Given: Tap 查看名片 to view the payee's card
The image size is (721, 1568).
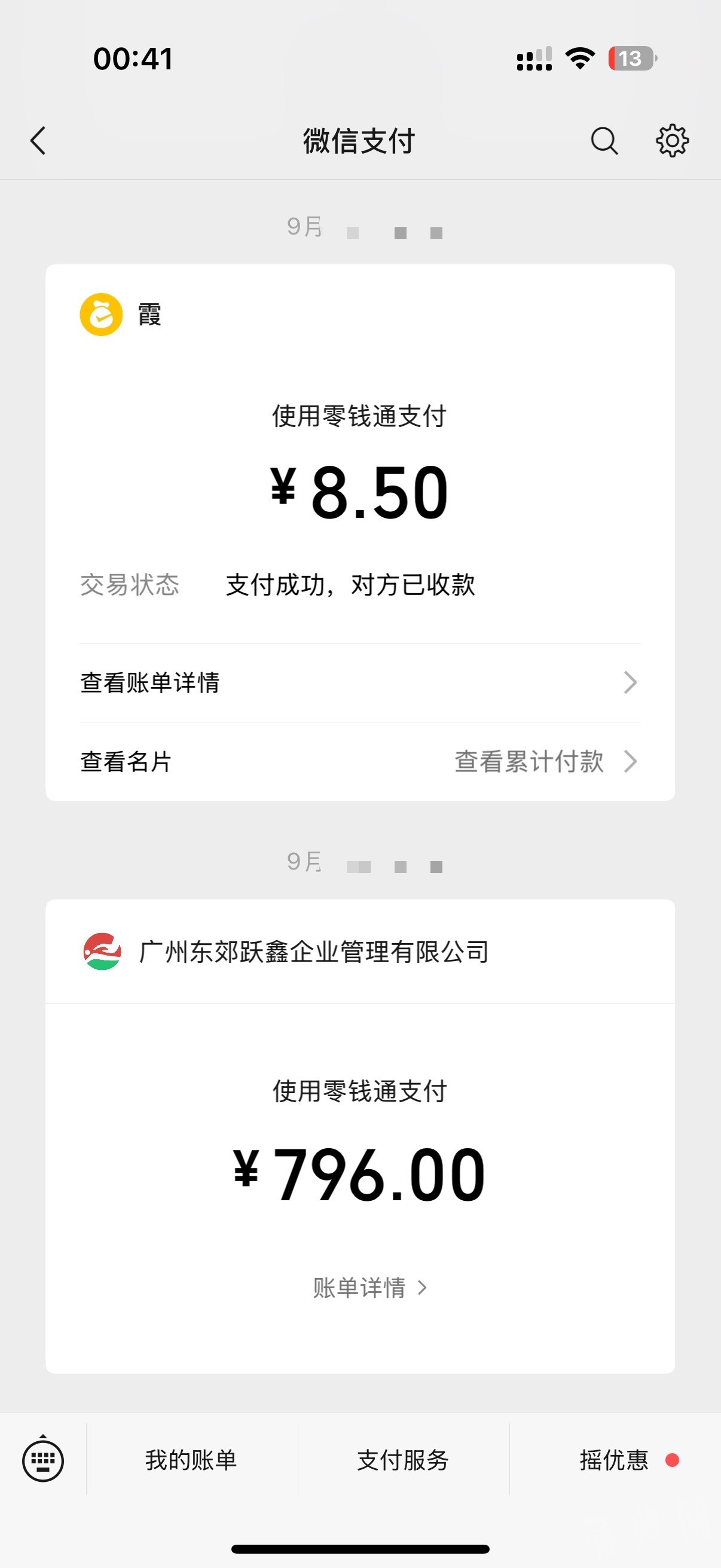Looking at the screenshot, I should pos(126,761).
